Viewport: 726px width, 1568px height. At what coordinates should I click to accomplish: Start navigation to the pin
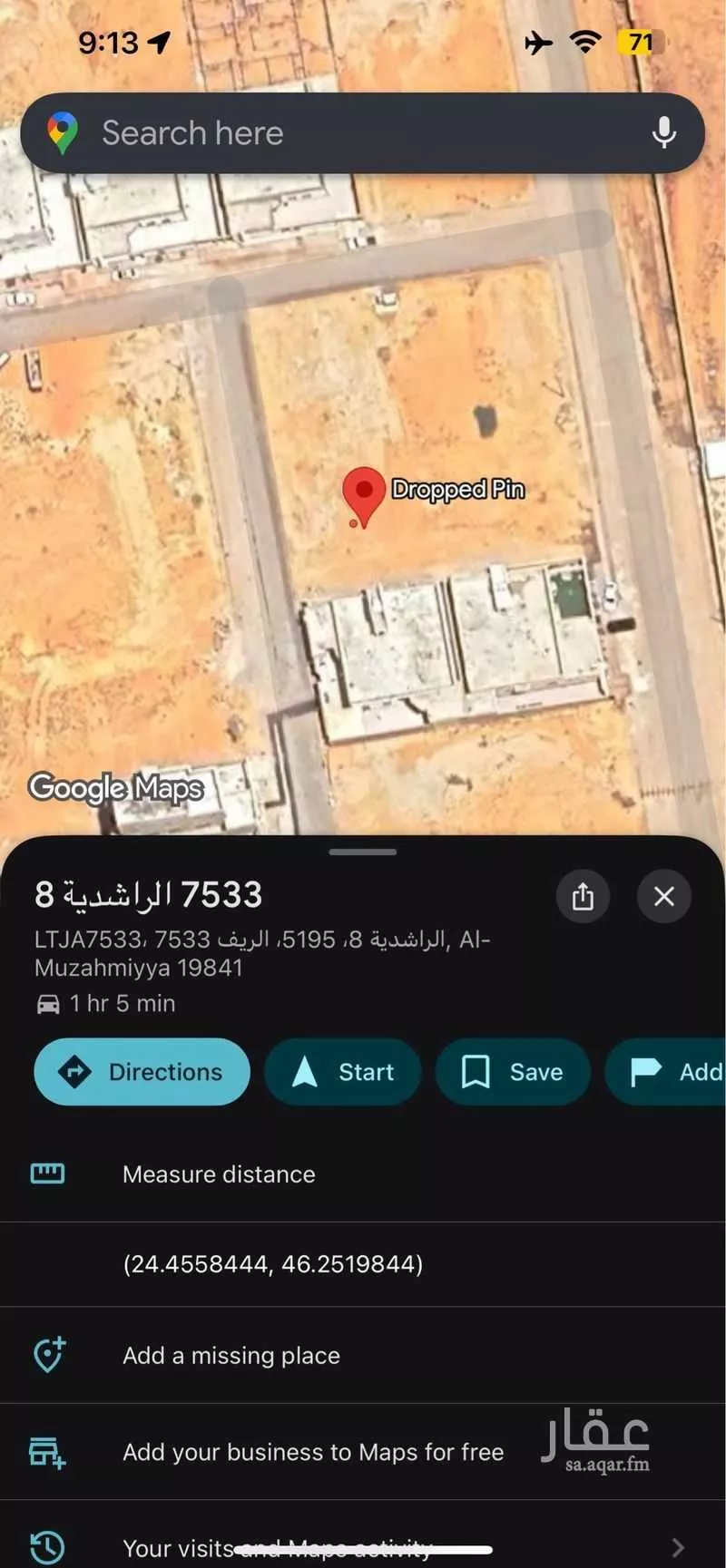click(x=343, y=1072)
